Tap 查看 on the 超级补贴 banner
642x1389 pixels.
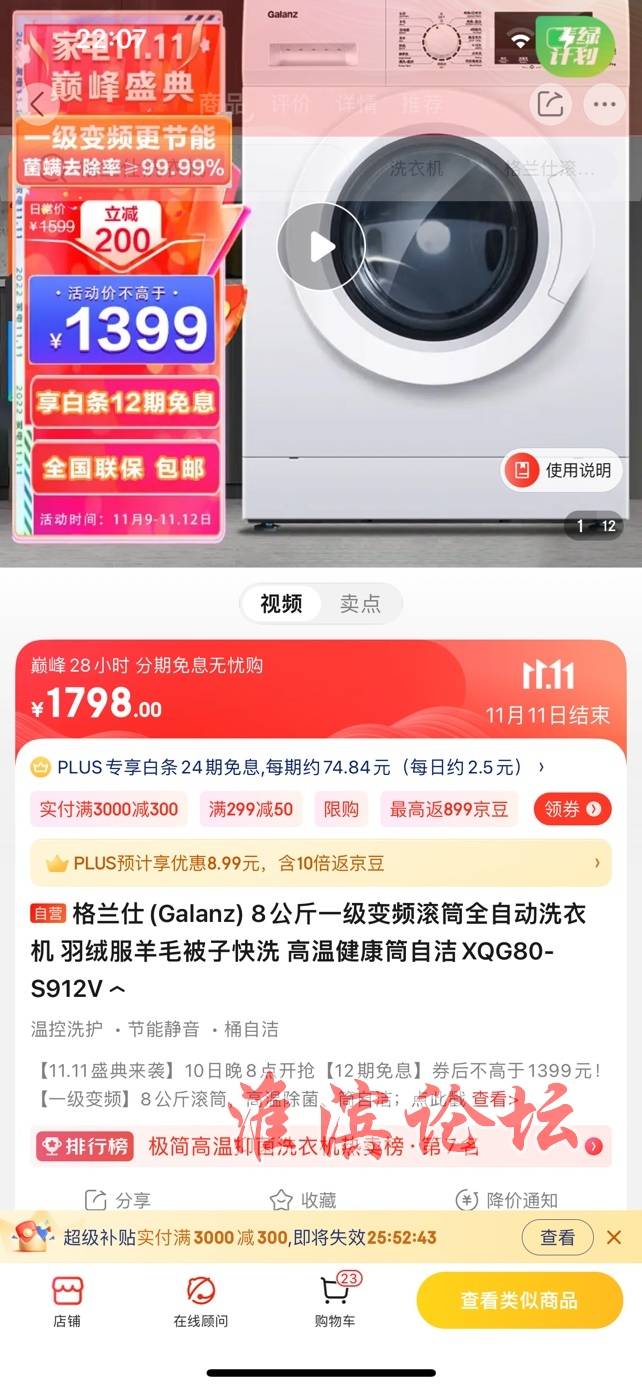(557, 1237)
